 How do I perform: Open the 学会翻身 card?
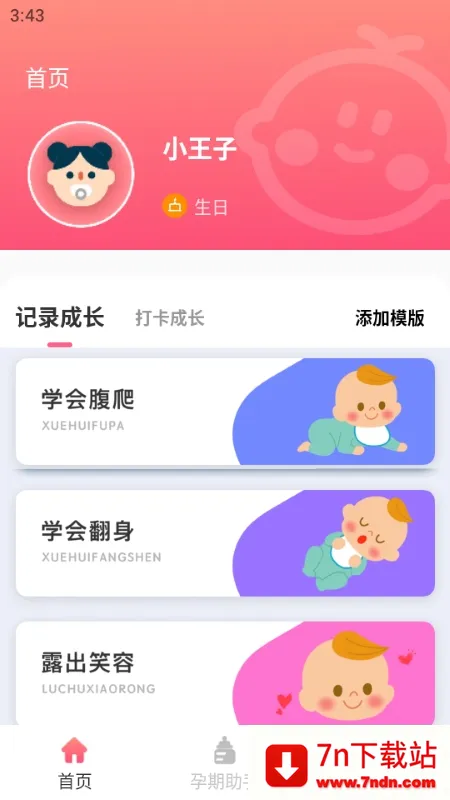(225, 543)
